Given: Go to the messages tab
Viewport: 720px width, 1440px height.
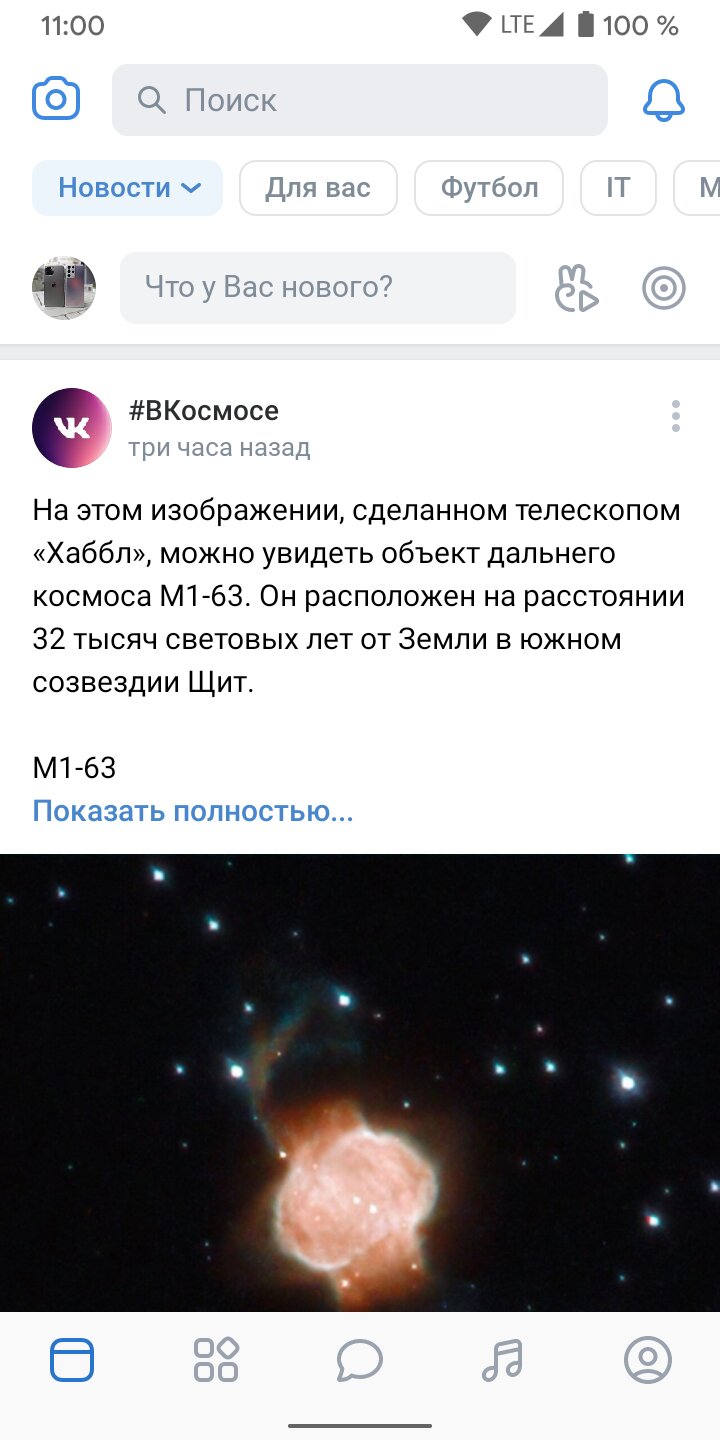Looking at the screenshot, I should (360, 1360).
